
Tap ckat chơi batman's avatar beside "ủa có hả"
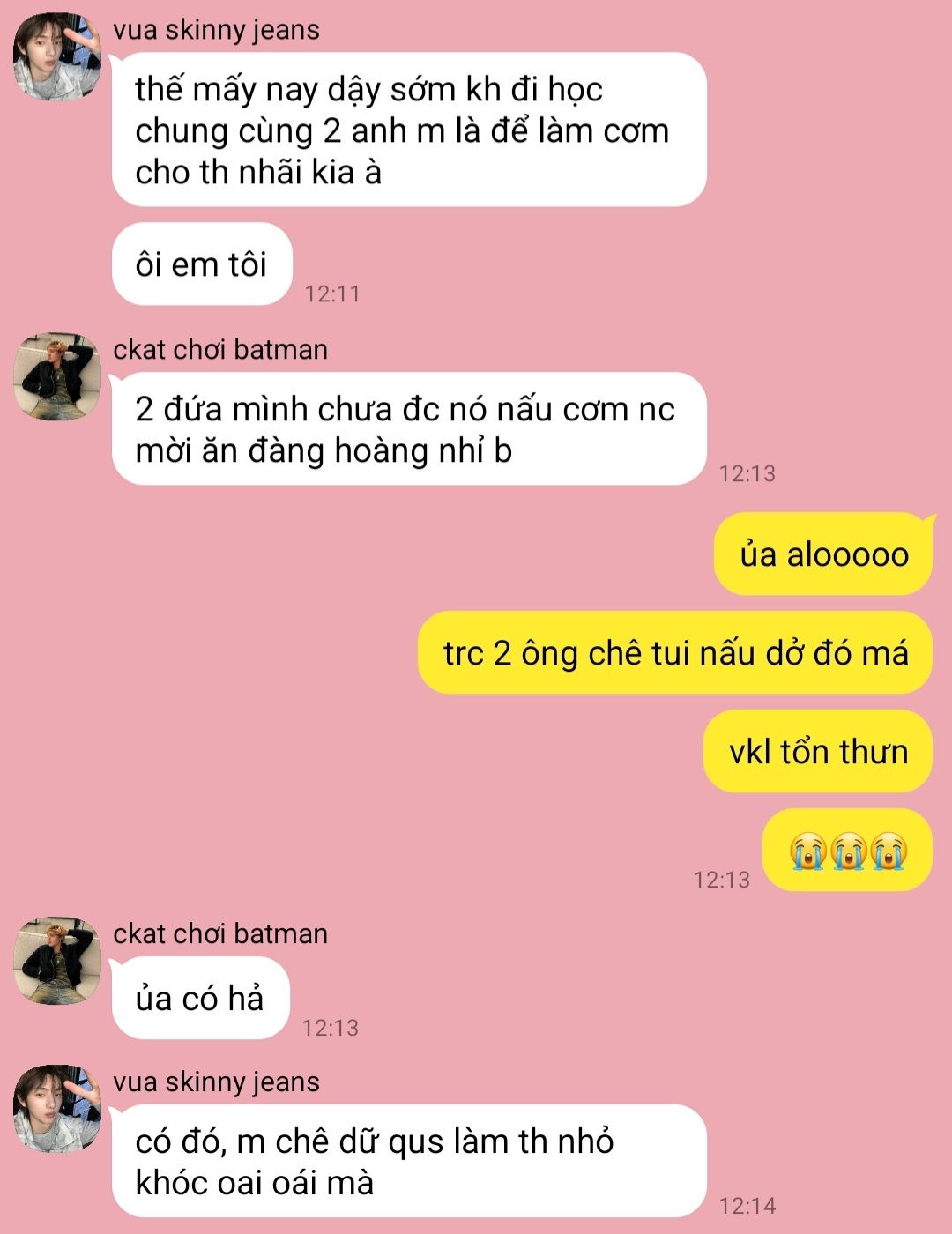point(56,961)
